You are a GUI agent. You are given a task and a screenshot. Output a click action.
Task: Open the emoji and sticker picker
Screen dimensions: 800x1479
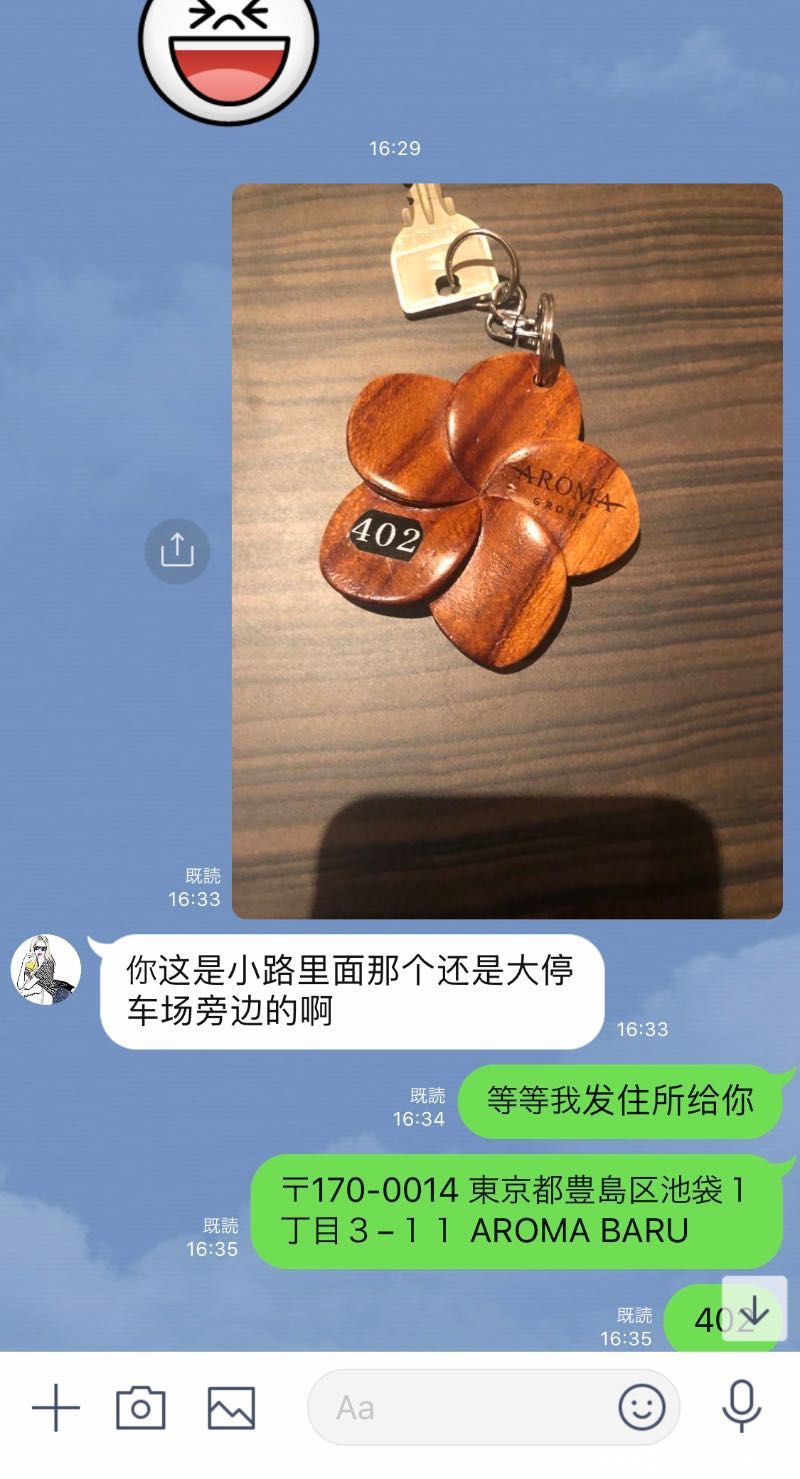[x=642, y=1408]
